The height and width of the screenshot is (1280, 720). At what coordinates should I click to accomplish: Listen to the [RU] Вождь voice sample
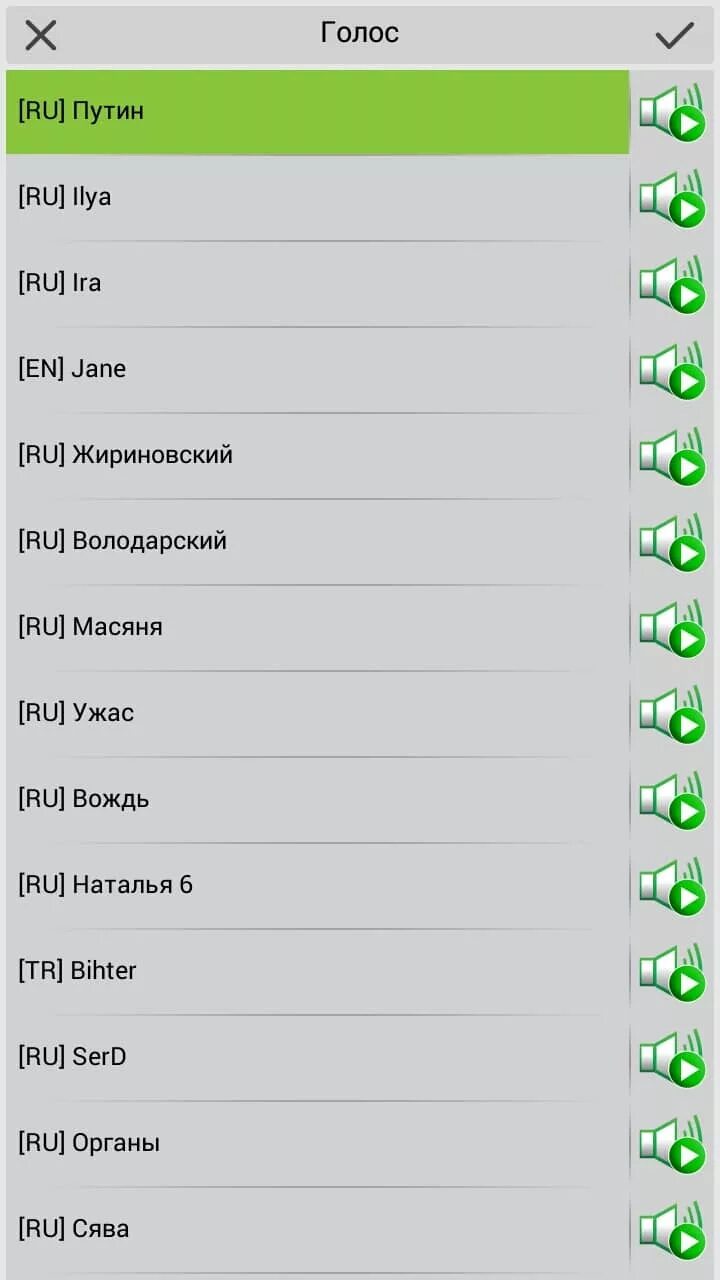673,800
